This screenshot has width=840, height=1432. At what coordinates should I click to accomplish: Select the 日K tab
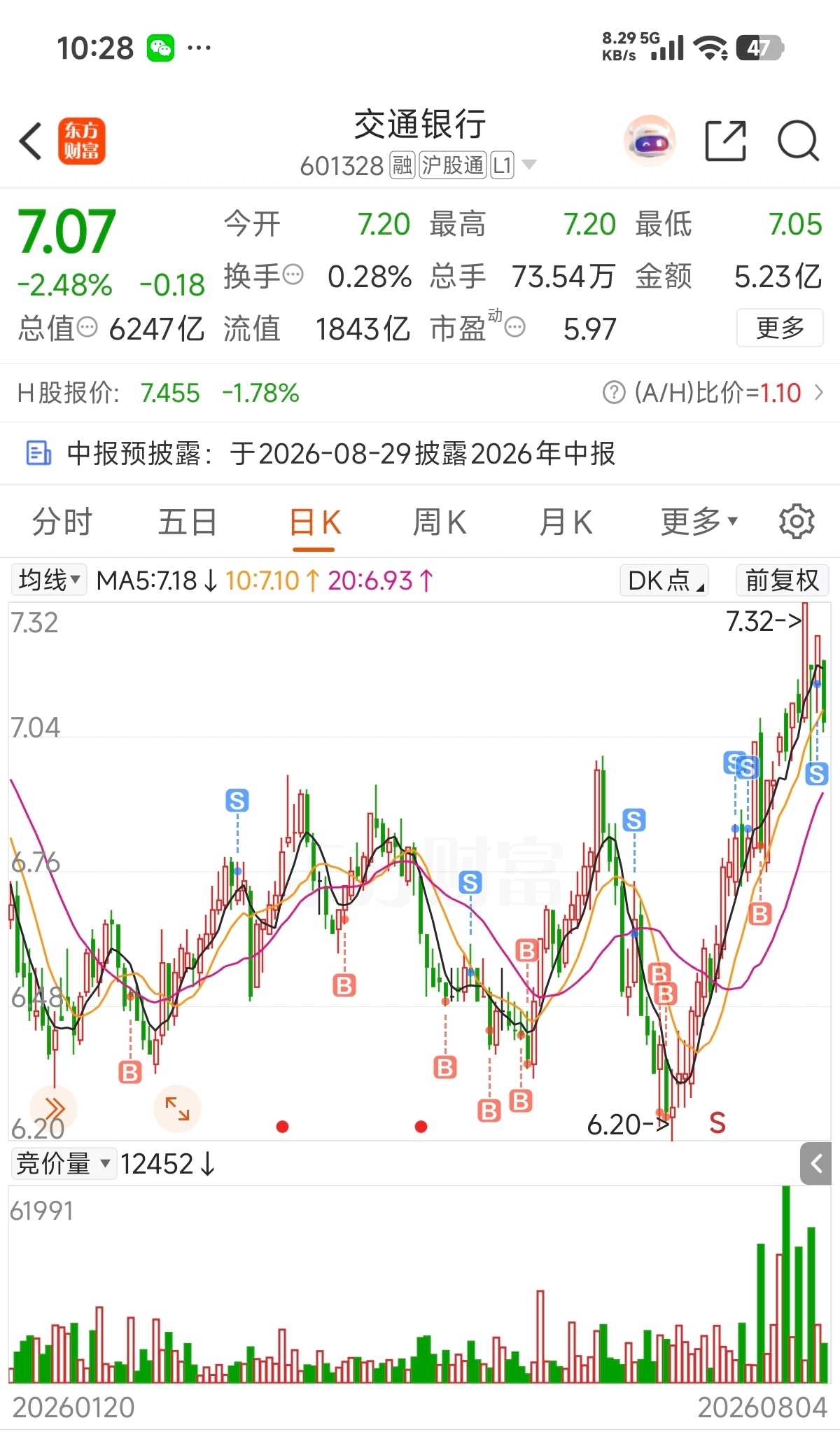[x=314, y=522]
